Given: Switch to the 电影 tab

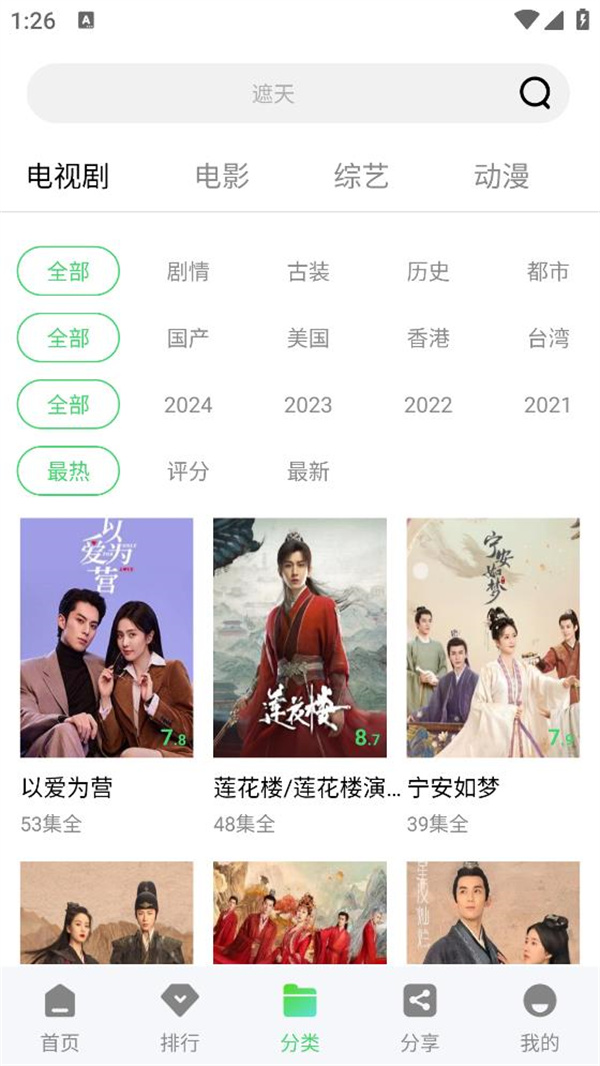Looking at the screenshot, I should pyautogui.click(x=222, y=177).
